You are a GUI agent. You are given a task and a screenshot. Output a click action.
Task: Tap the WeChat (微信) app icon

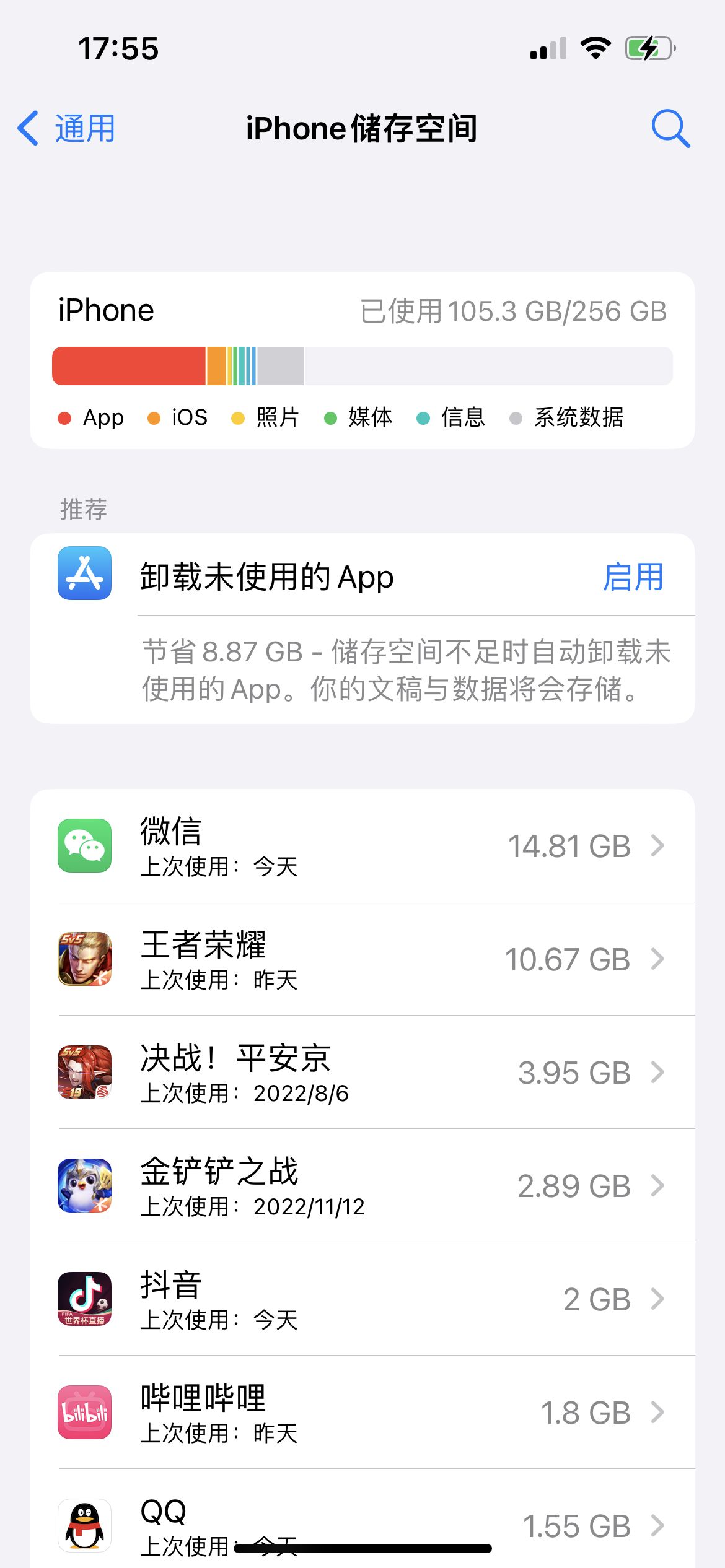85,846
